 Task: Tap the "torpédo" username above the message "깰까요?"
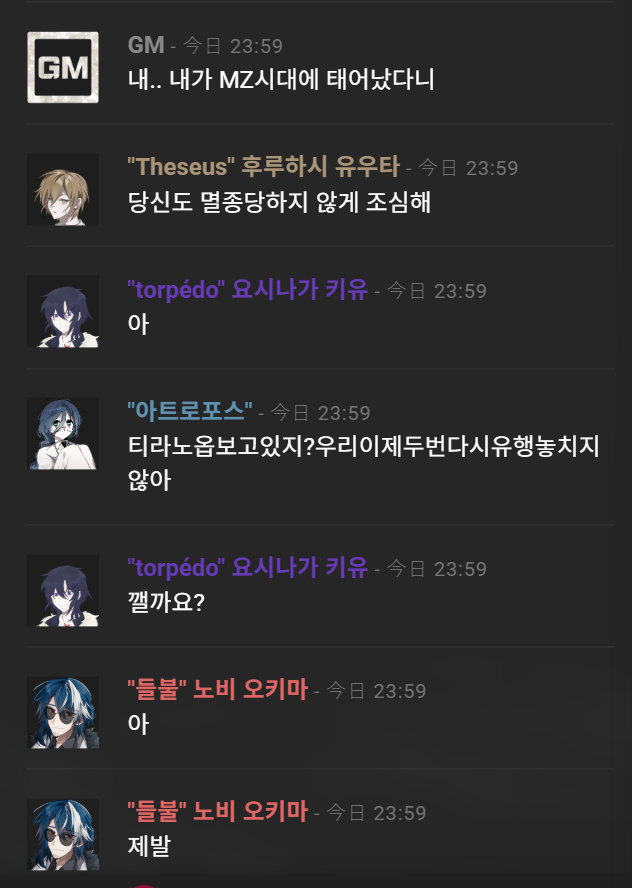click(247, 567)
